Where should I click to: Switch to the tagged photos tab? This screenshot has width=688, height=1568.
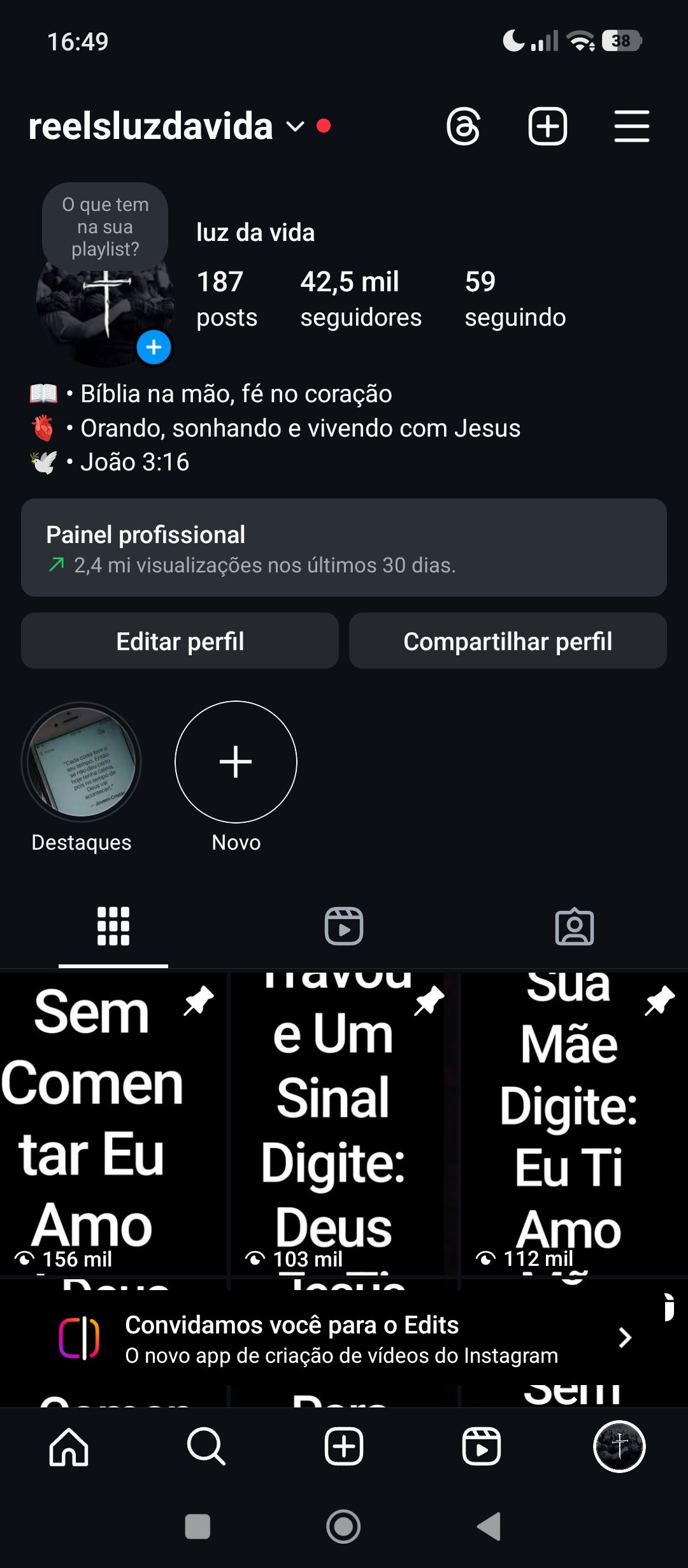pyautogui.click(x=574, y=926)
